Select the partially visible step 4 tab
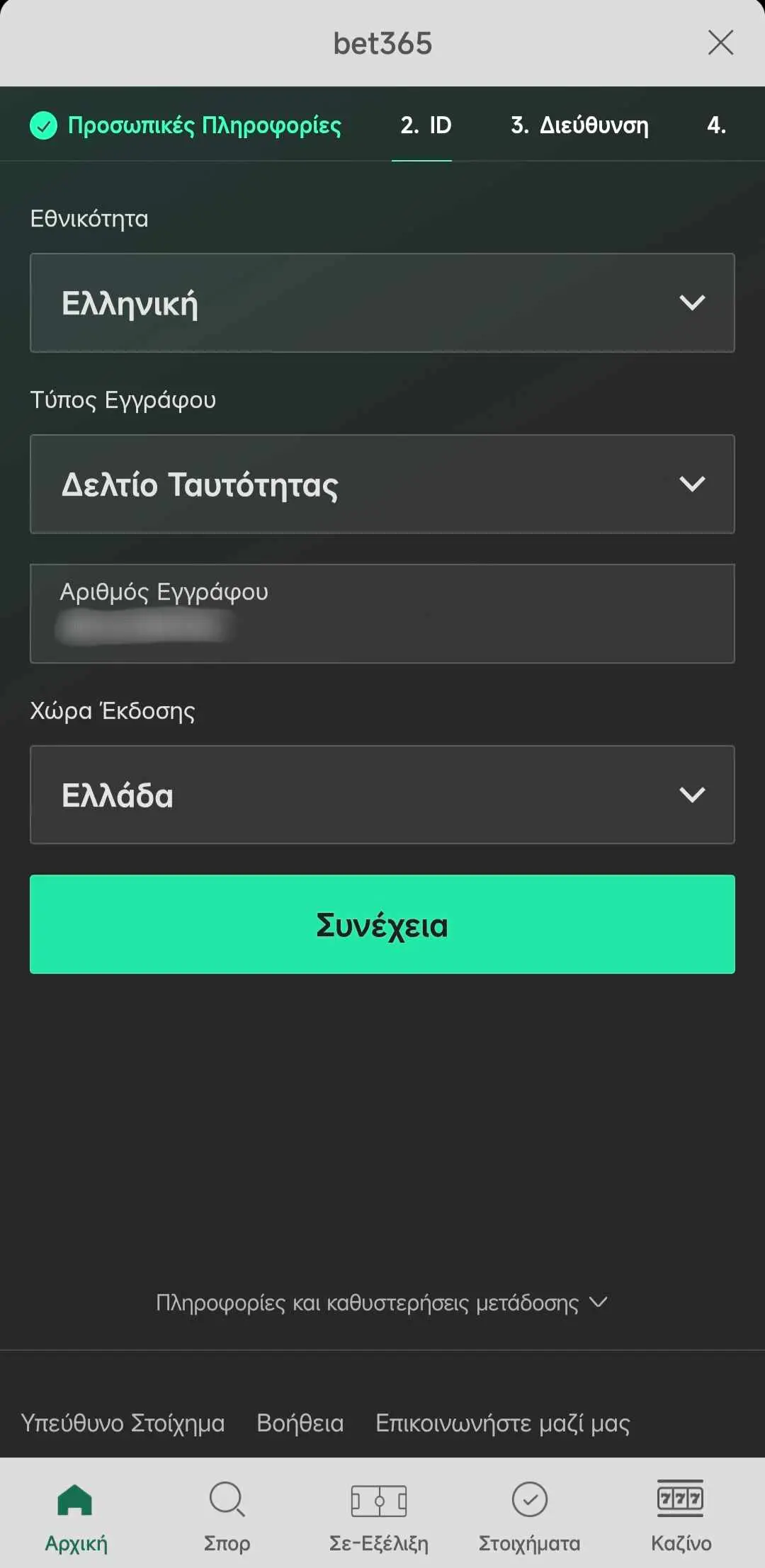 (x=717, y=125)
